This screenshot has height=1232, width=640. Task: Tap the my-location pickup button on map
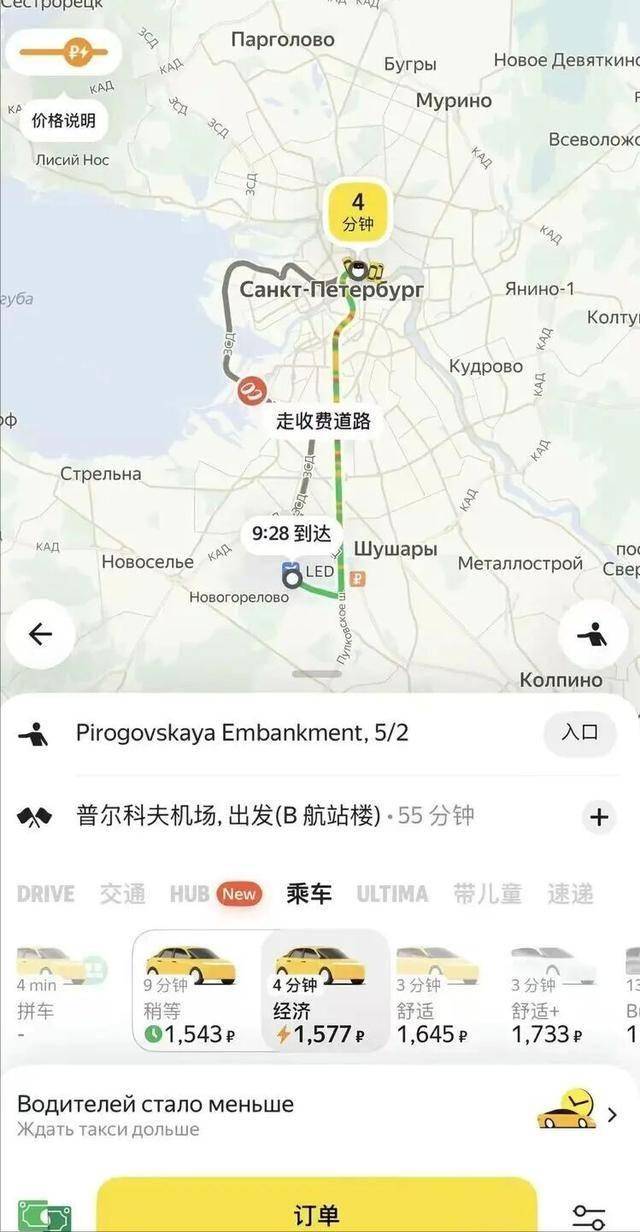pos(592,634)
